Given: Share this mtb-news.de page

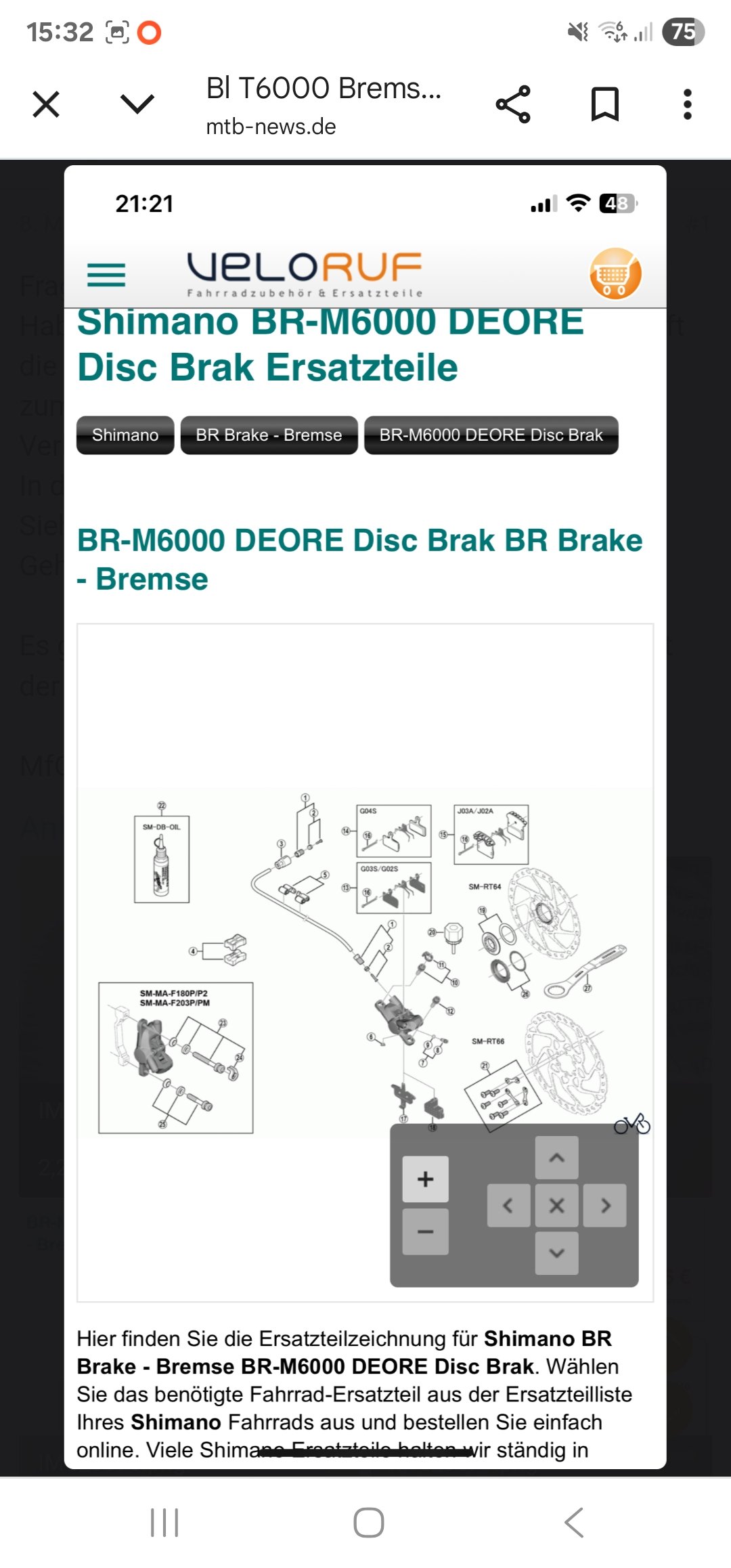Looking at the screenshot, I should coord(513,104).
